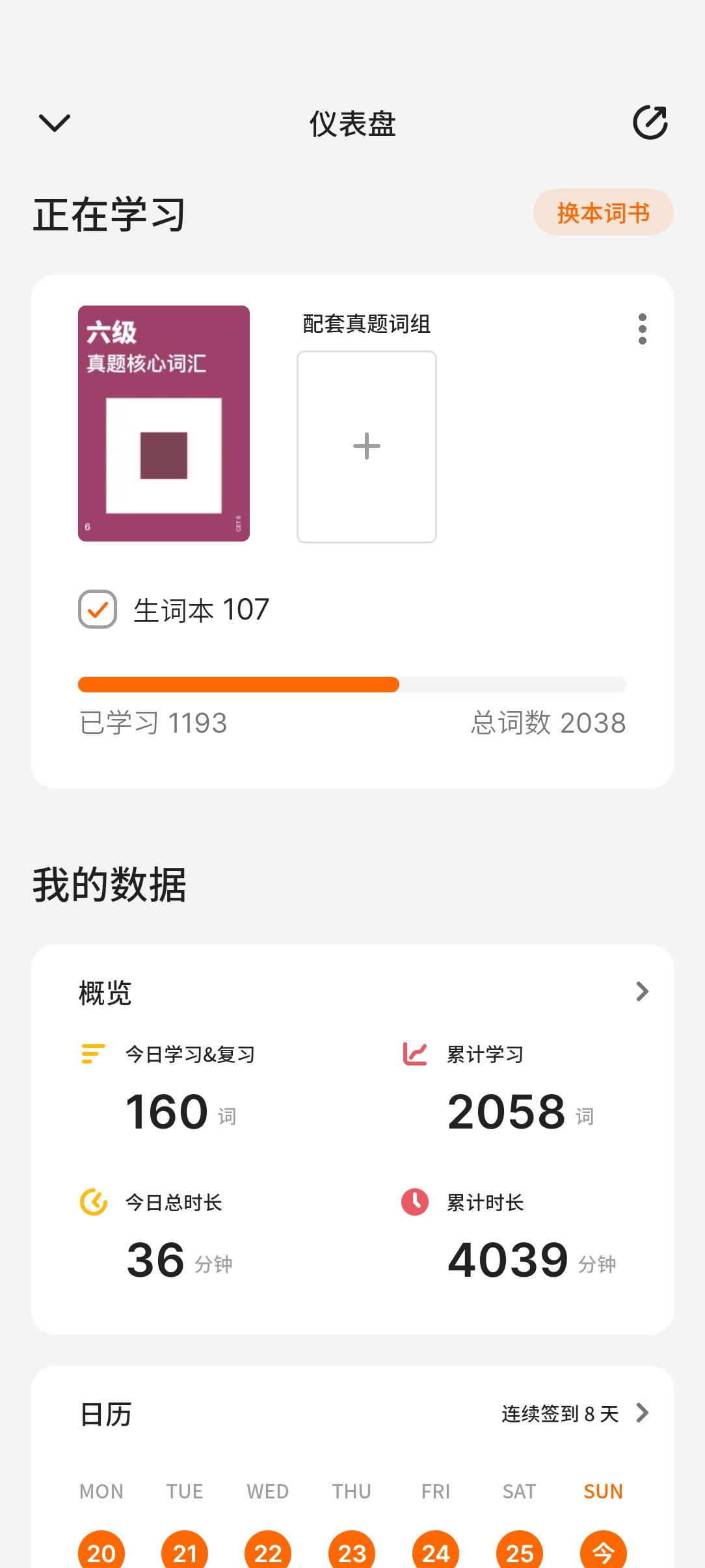
Task: Open the 六级真题核心词汇 book cover
Action: coord(164,423)
